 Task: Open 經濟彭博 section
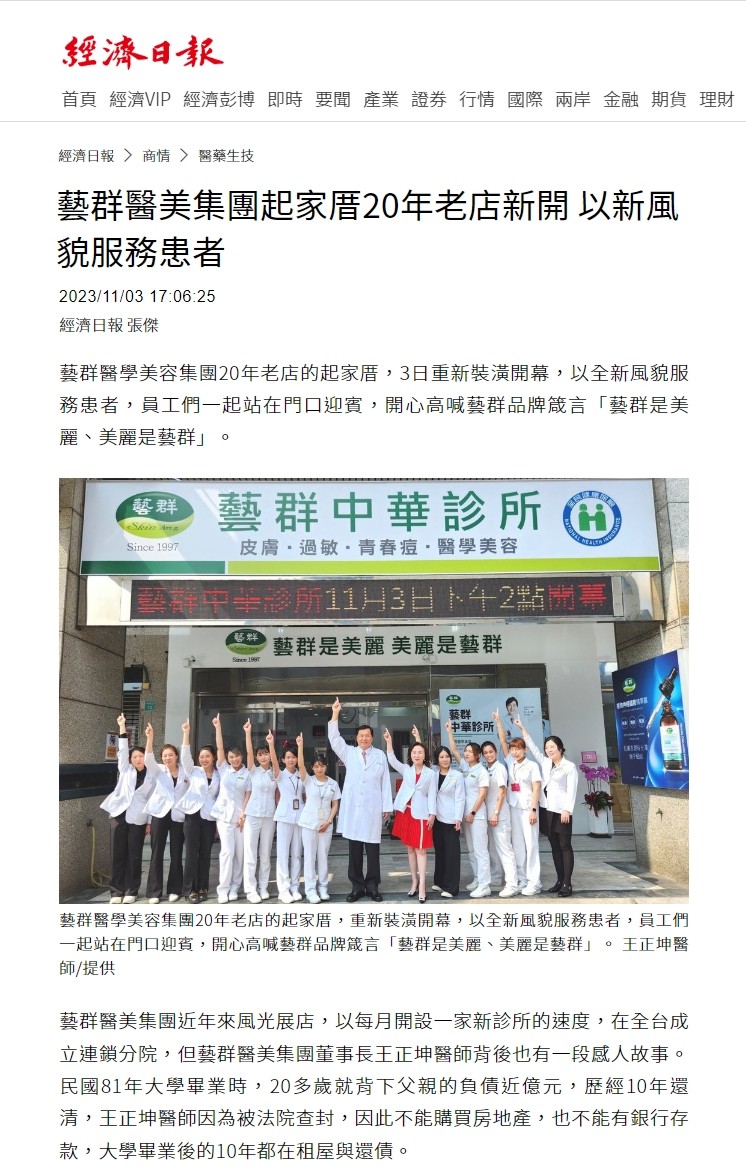[x=219, y=99]
